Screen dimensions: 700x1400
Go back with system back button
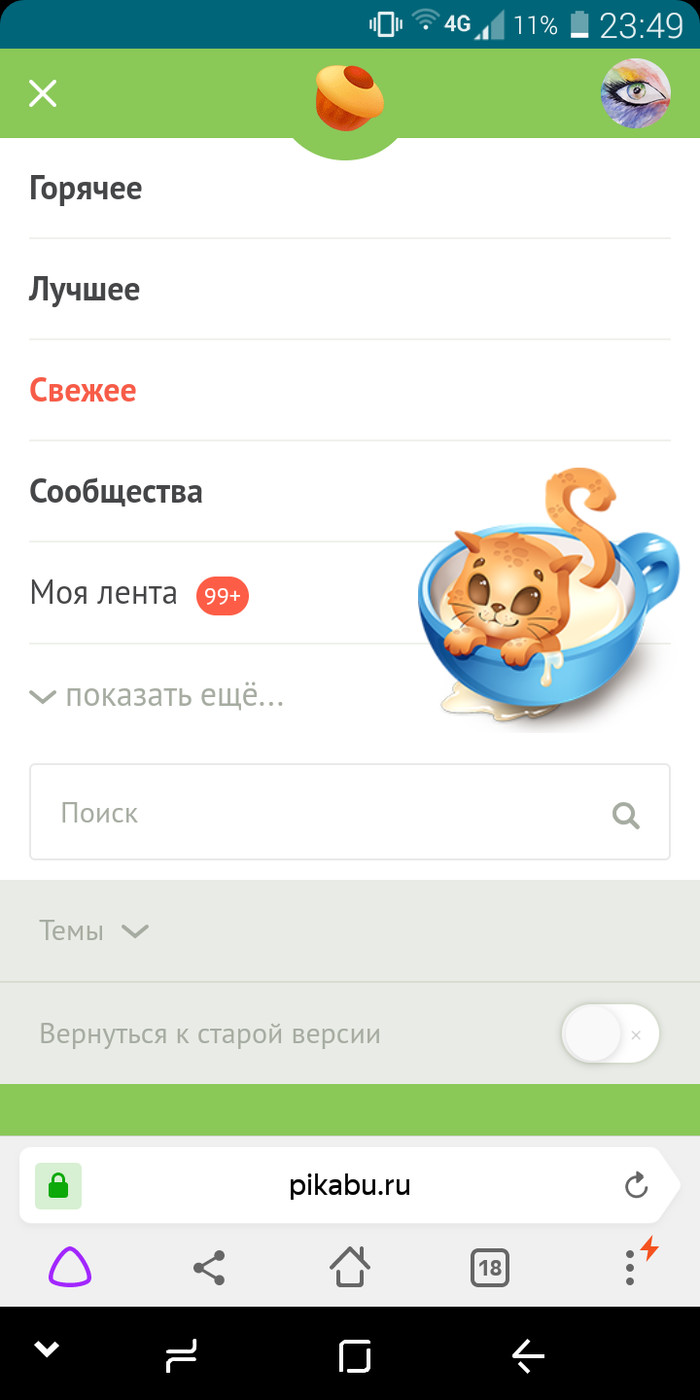[x=528, y=1354]
